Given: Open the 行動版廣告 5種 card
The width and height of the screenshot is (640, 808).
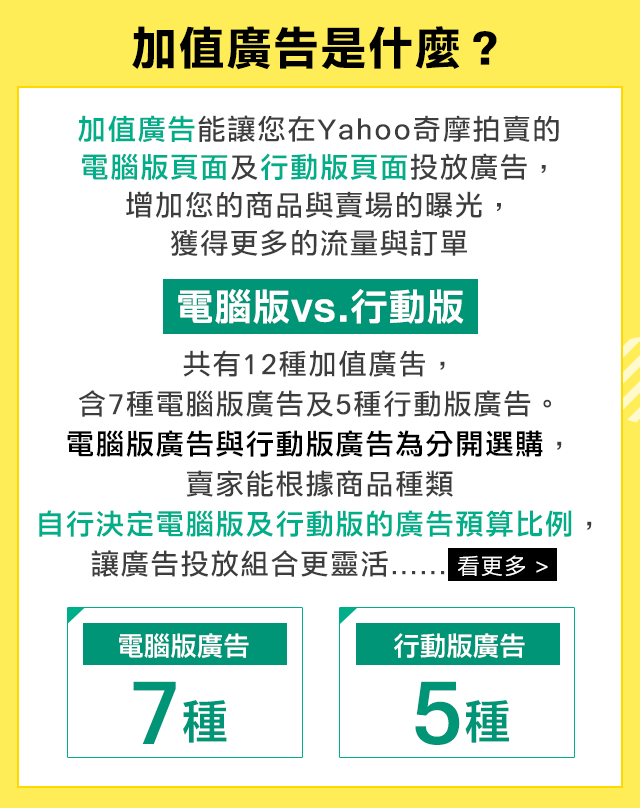Looking at the screenshot, I should [x=457, y=682].
